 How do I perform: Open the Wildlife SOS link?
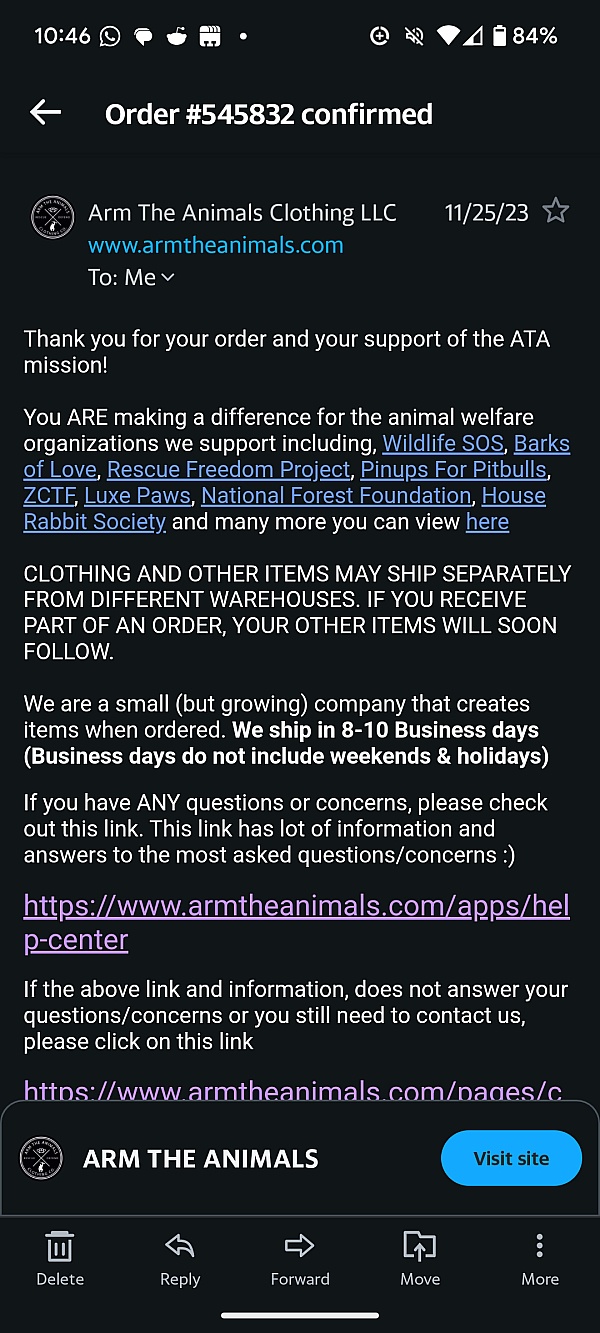pyautogui.click(x=442, y=443)
